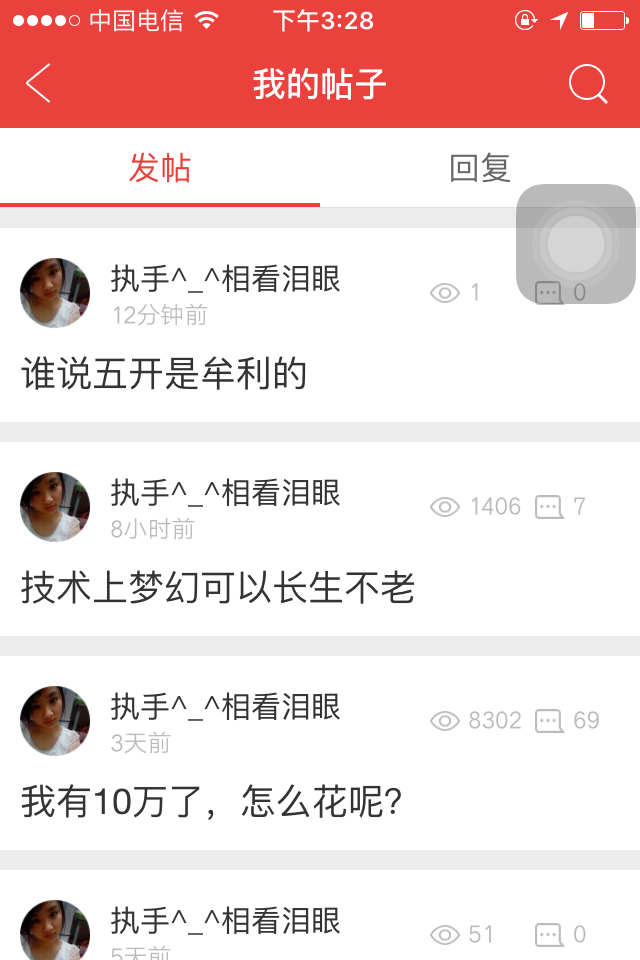Screen dimensions: 640x960
Task: Open the post 我有10万了，怎么花呢?
Action: [212, 802]
